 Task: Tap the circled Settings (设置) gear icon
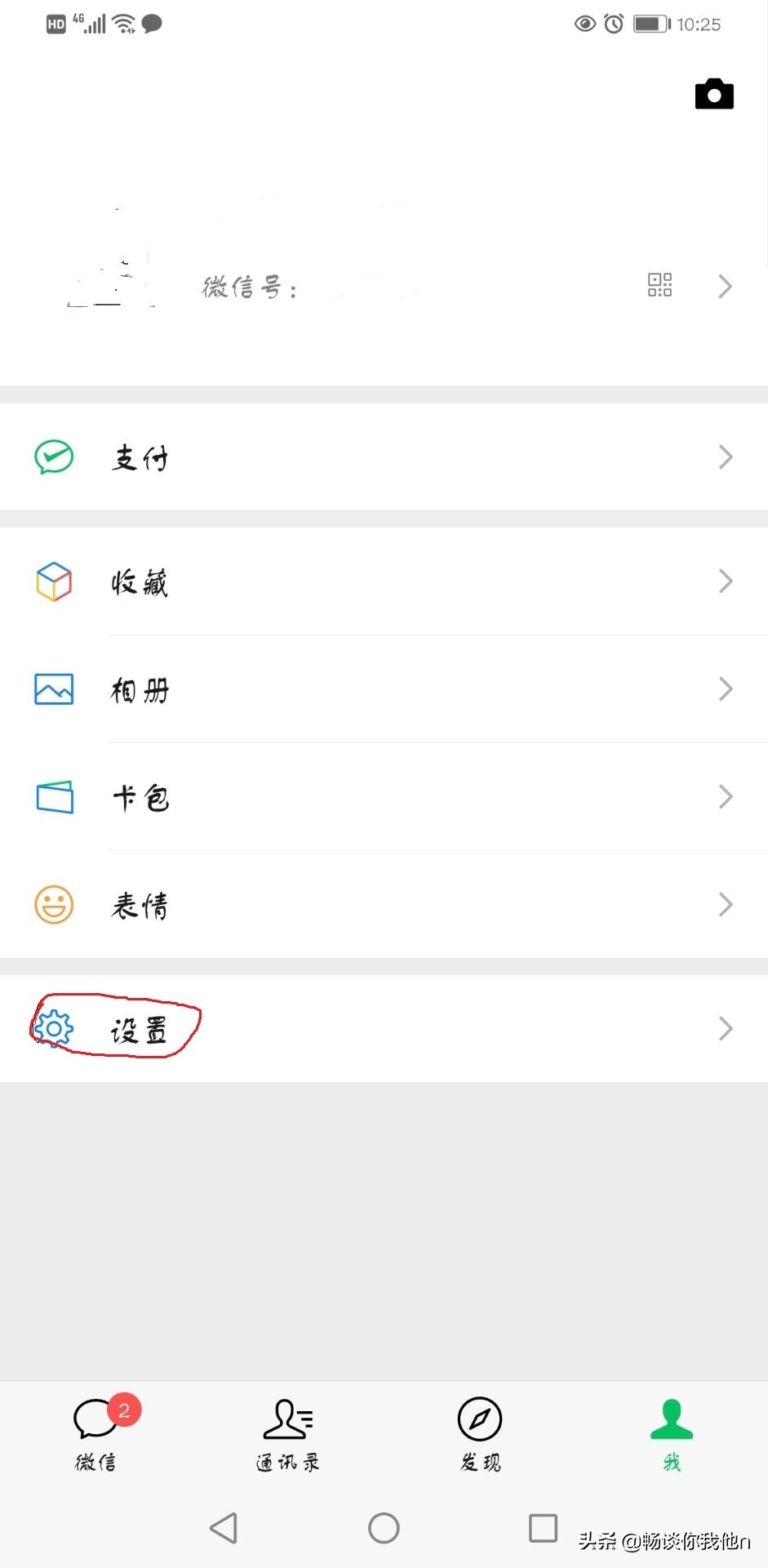click(53, 1028)
